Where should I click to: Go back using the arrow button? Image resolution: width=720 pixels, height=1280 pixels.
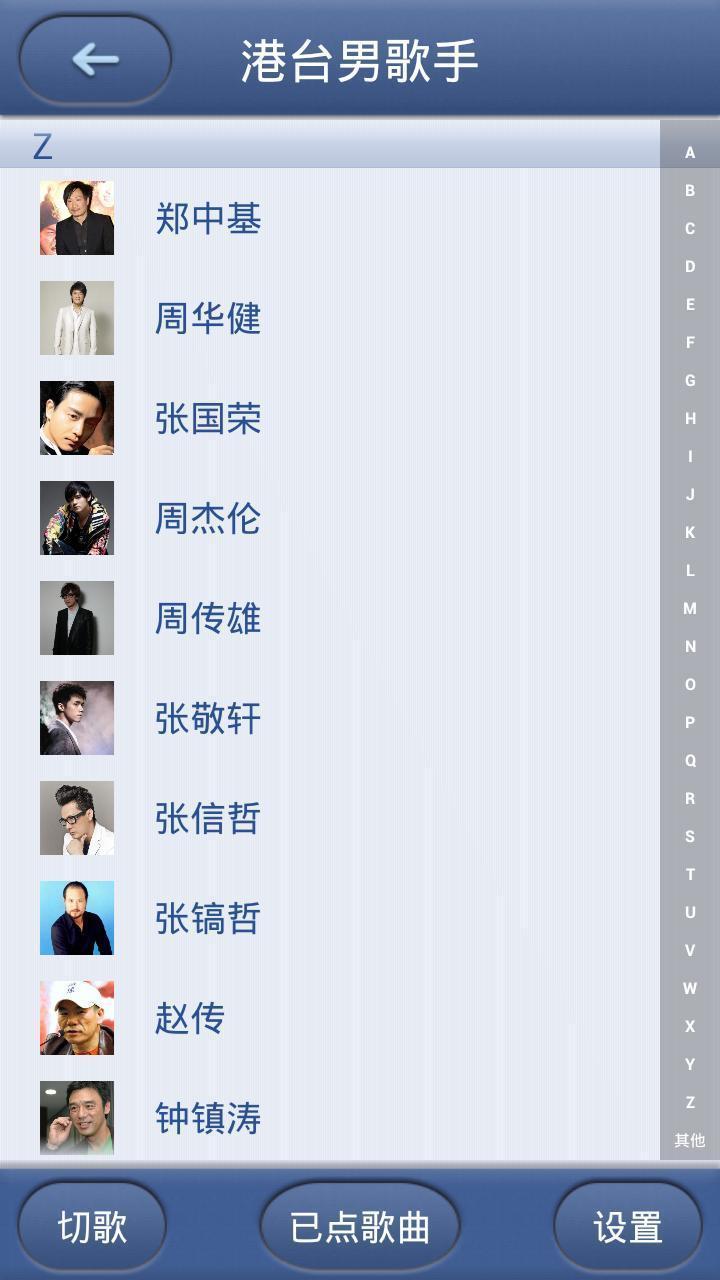click(95, 60)
